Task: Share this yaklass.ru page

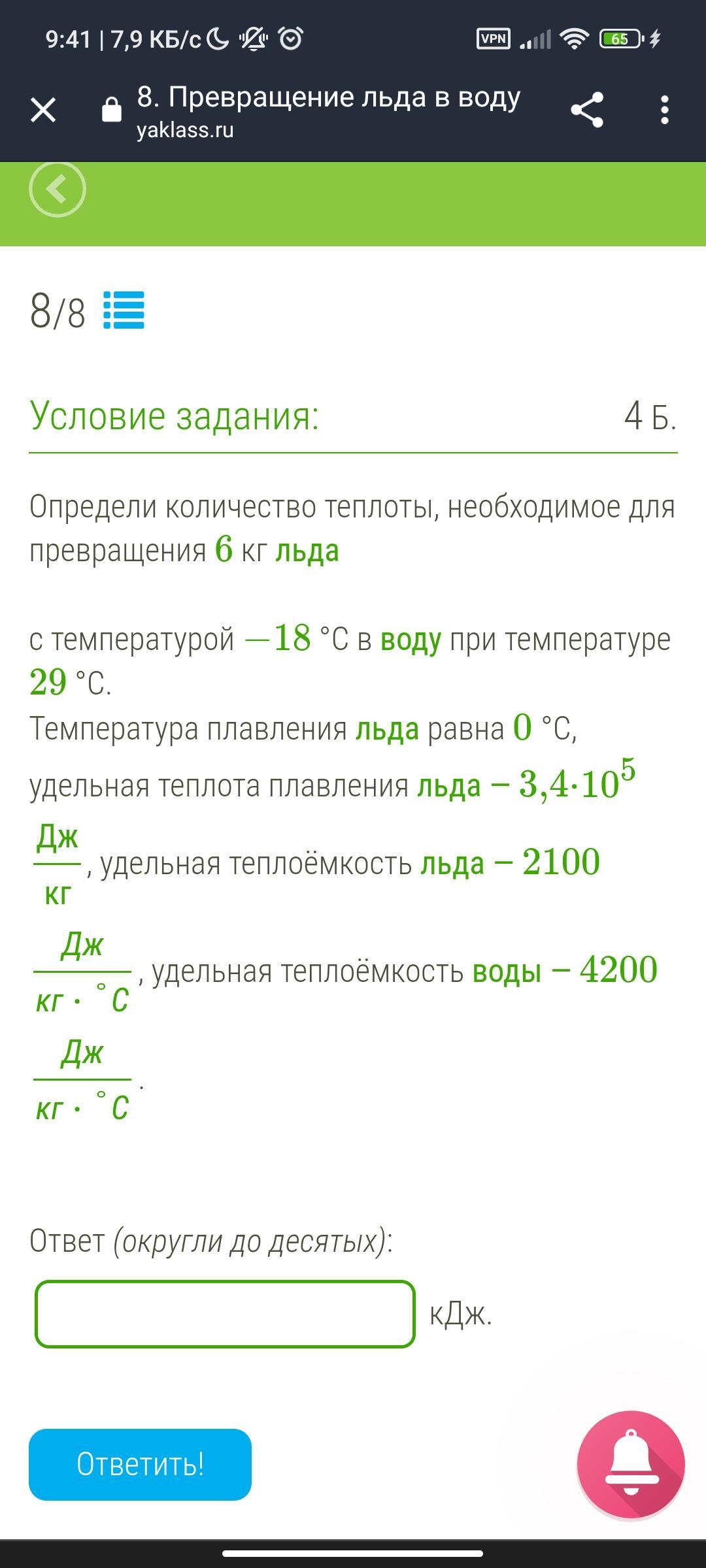Action: point(586,110)
